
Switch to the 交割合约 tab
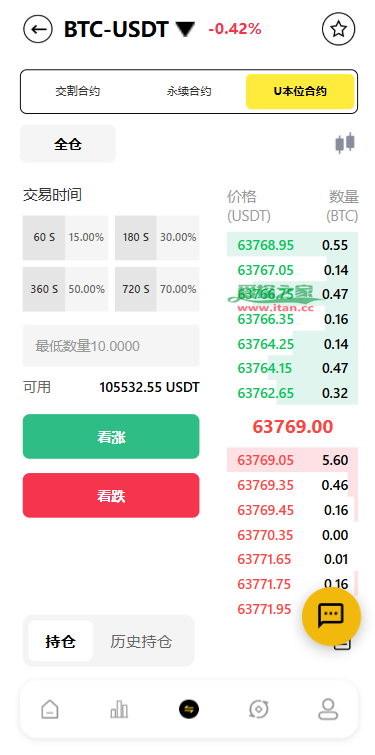78,91
